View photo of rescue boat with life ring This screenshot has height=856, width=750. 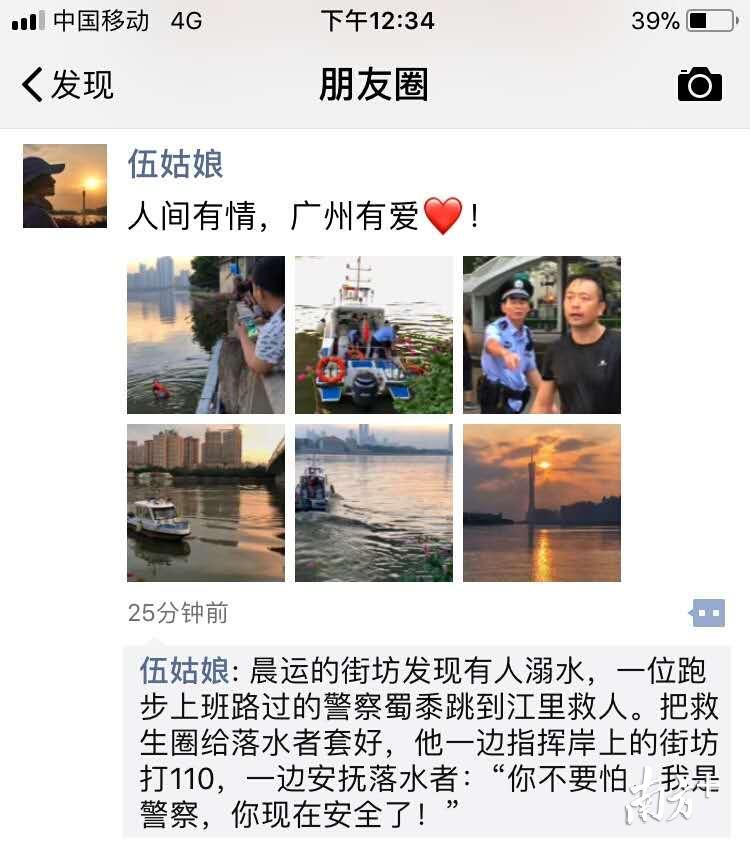coord(373,335)
